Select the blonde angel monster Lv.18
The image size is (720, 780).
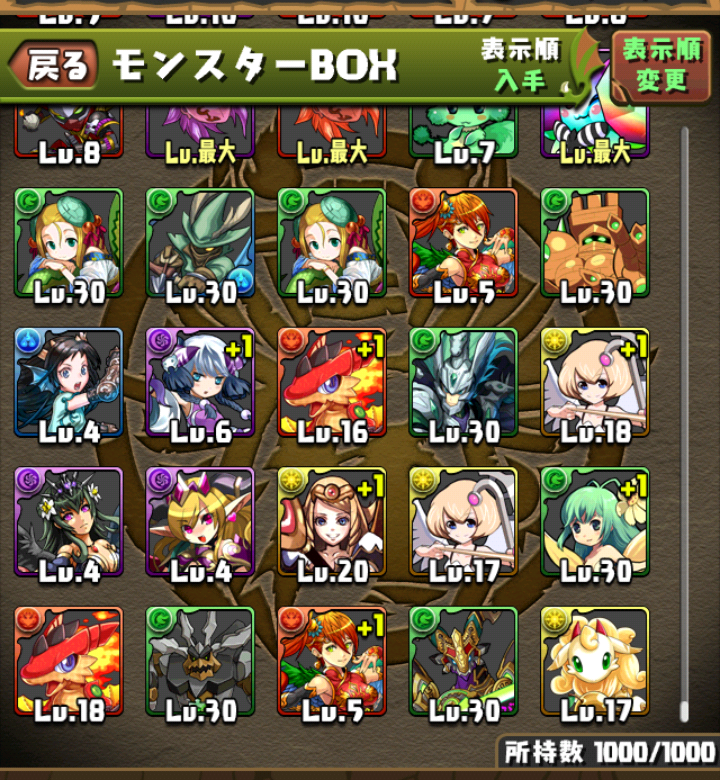coord(594,382)
